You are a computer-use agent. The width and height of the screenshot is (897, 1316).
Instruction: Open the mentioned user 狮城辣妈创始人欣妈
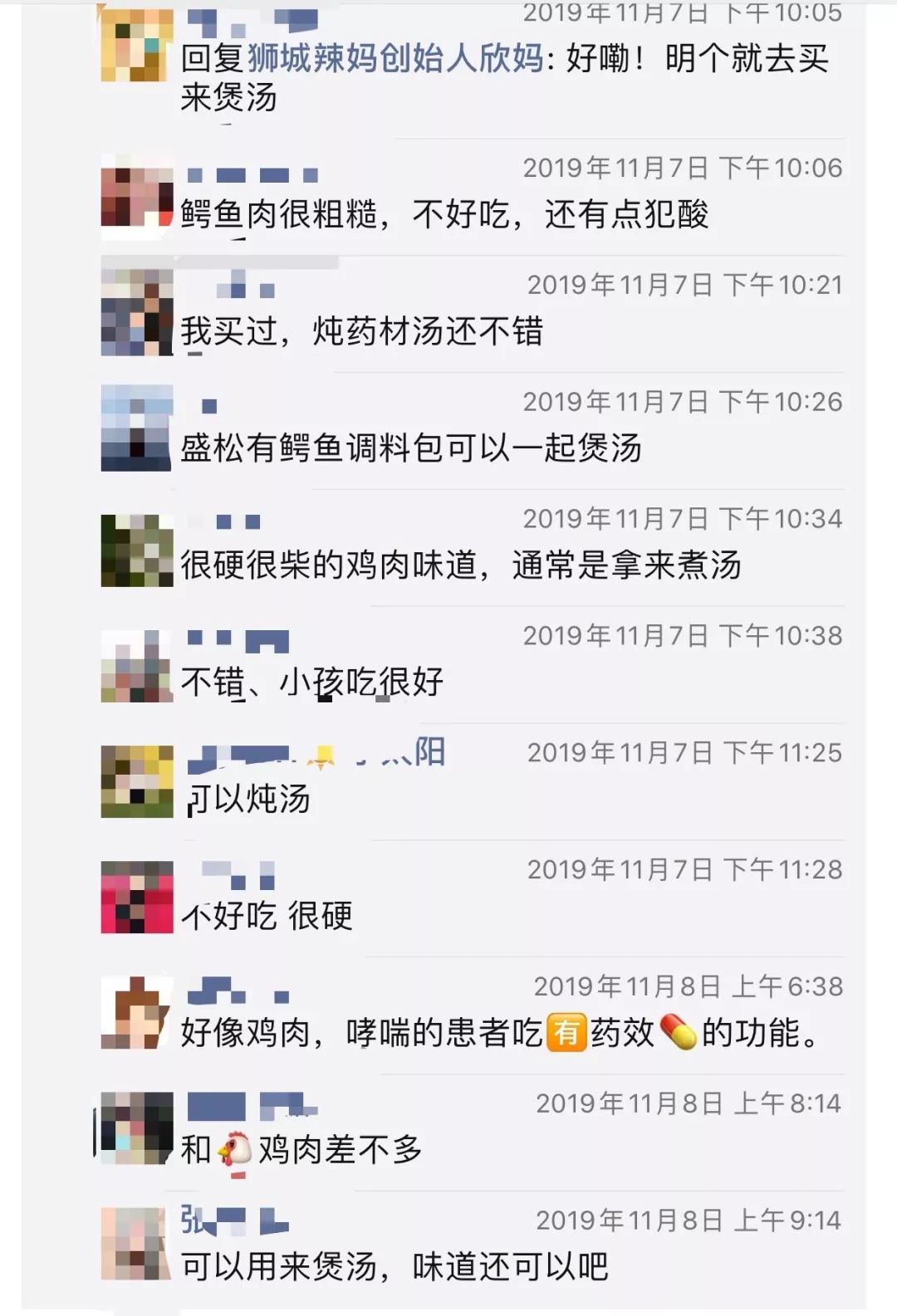[395, 59]
